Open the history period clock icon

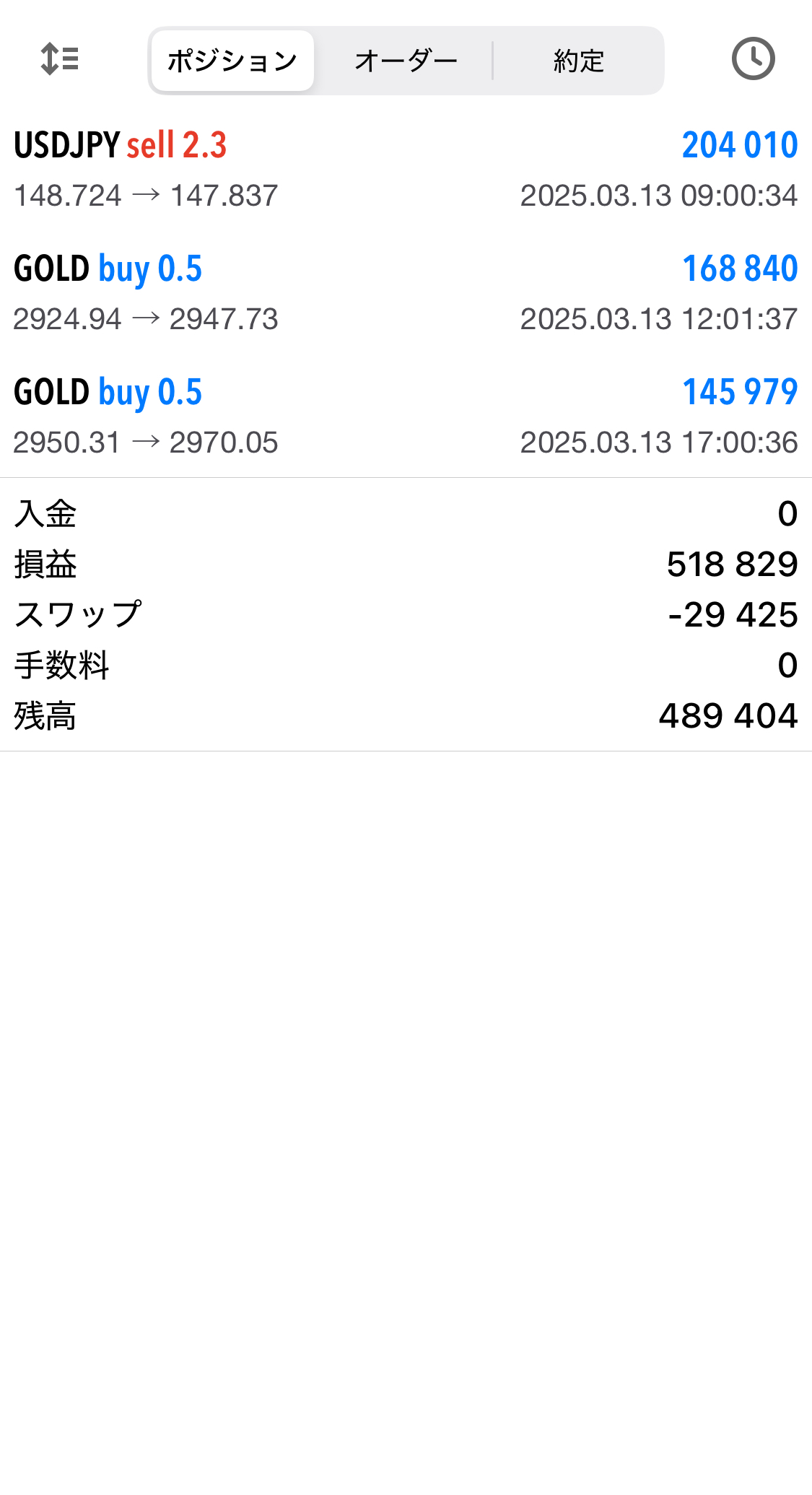point(753,59)
